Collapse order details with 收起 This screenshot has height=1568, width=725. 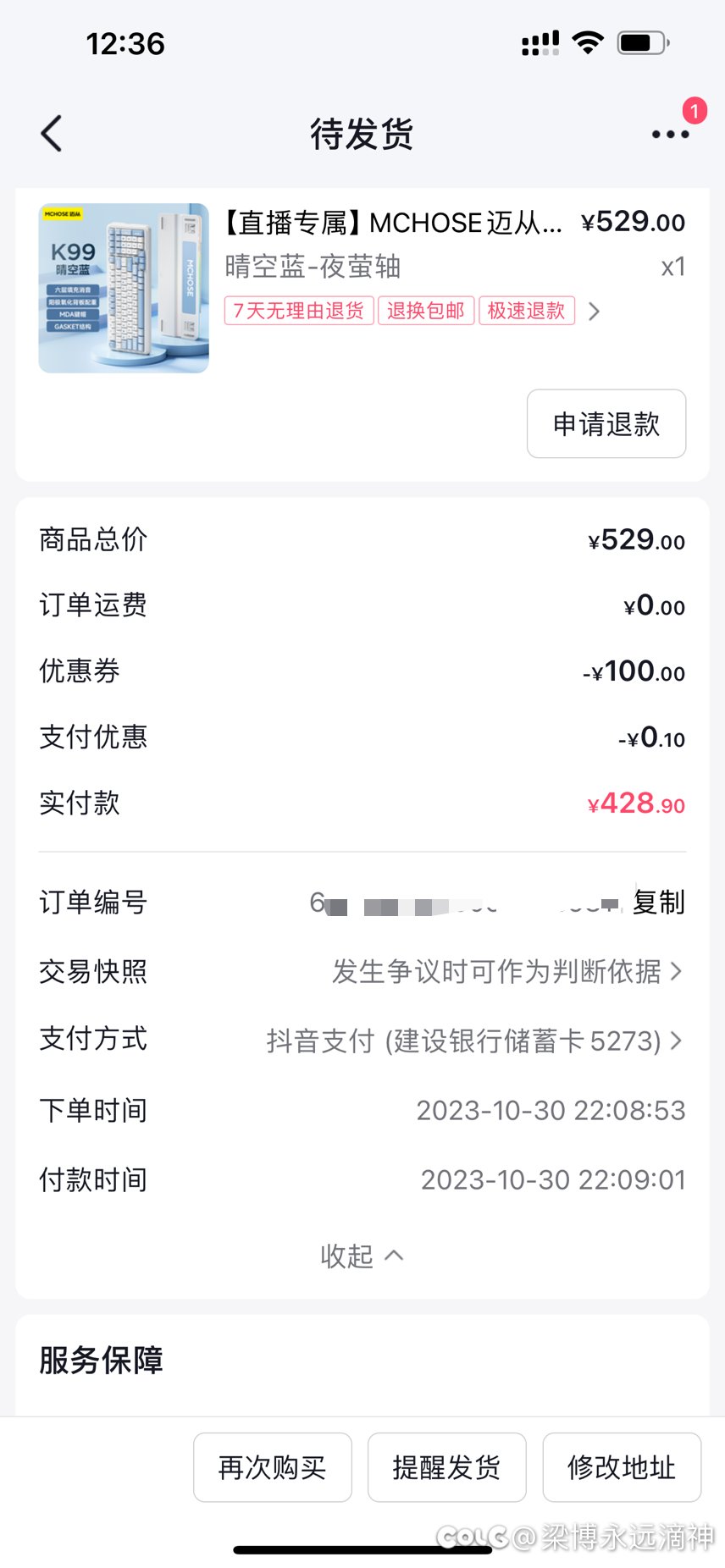pos(362,1256)
